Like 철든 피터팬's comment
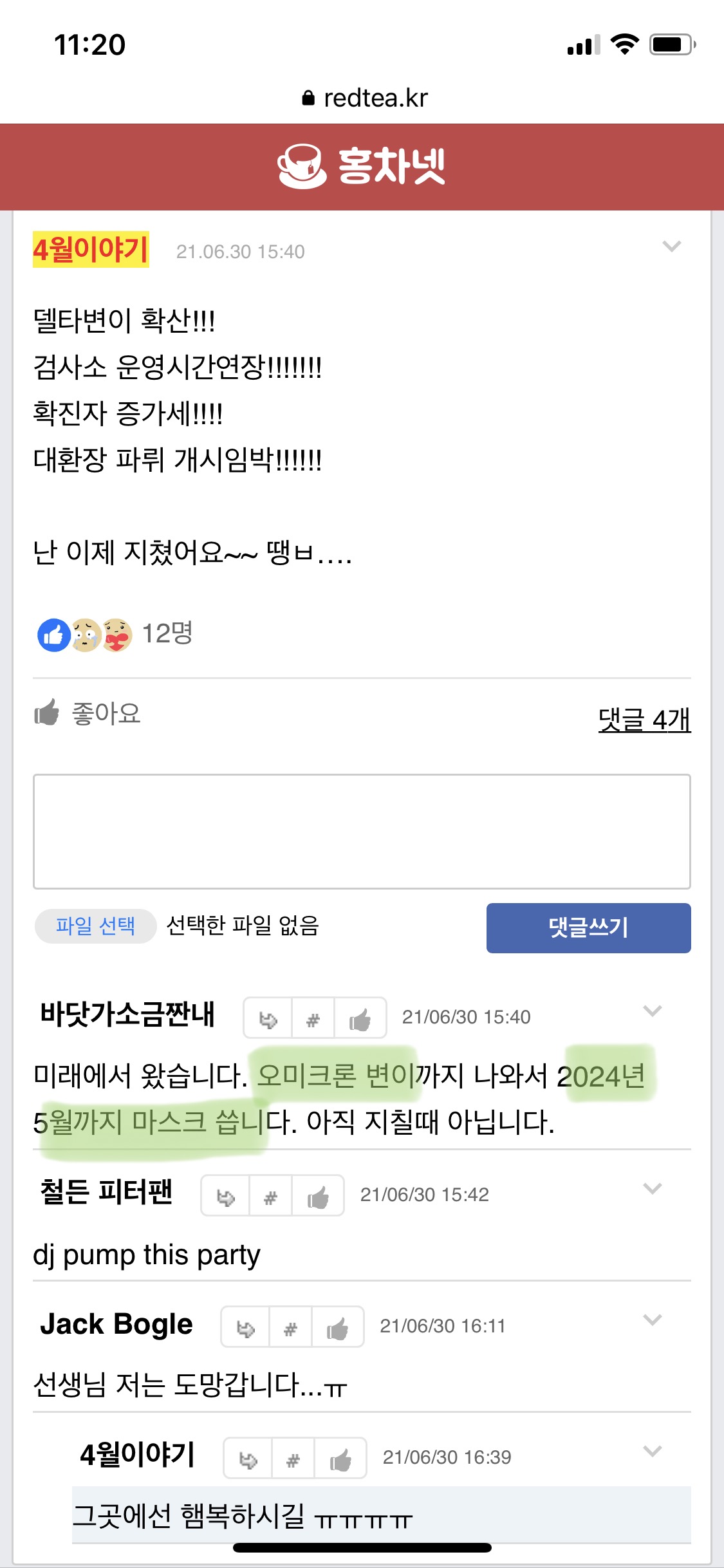The image size is (724, 1568). tap(318, 1196)
